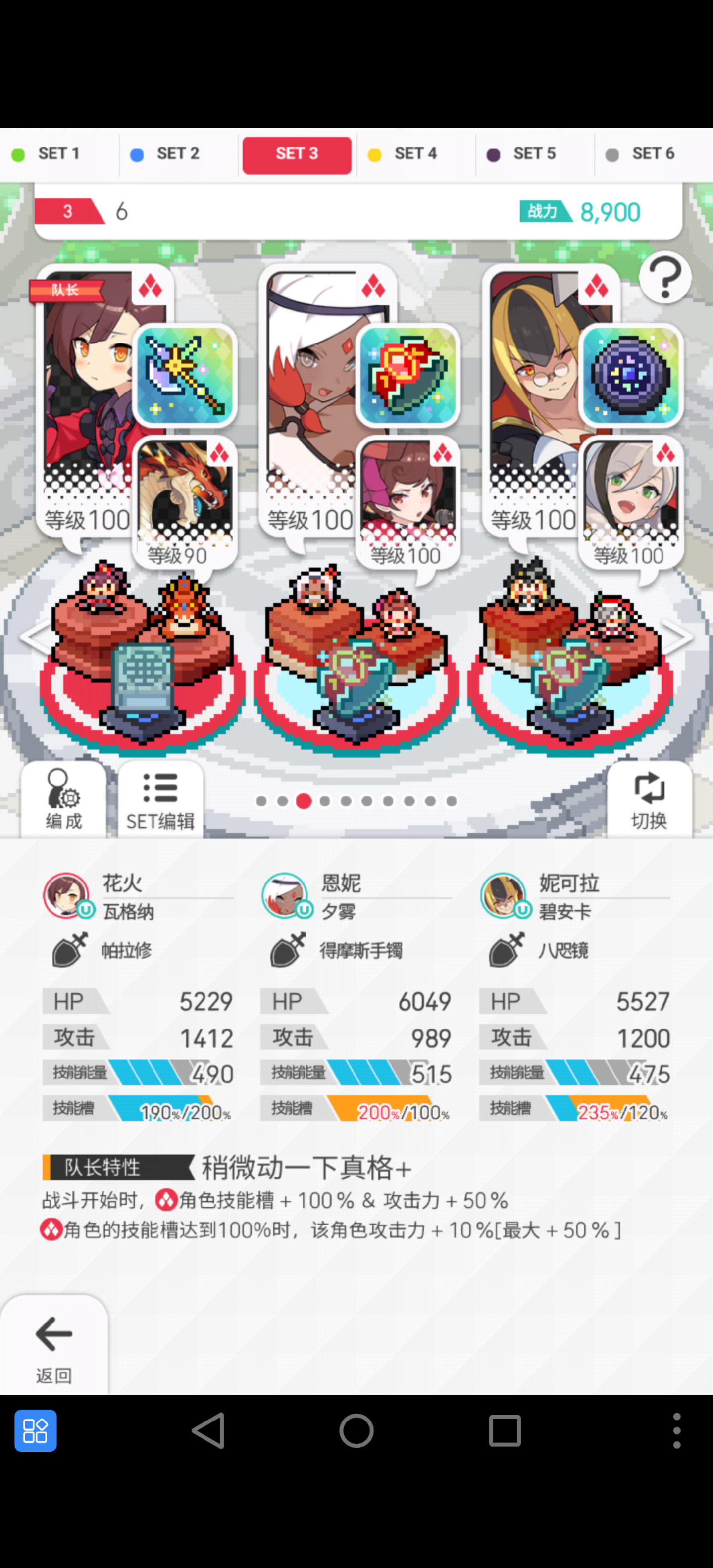Go to the SET 6 tab
The width and height of the screenshot is (713, 1568).
coord(653,154)
